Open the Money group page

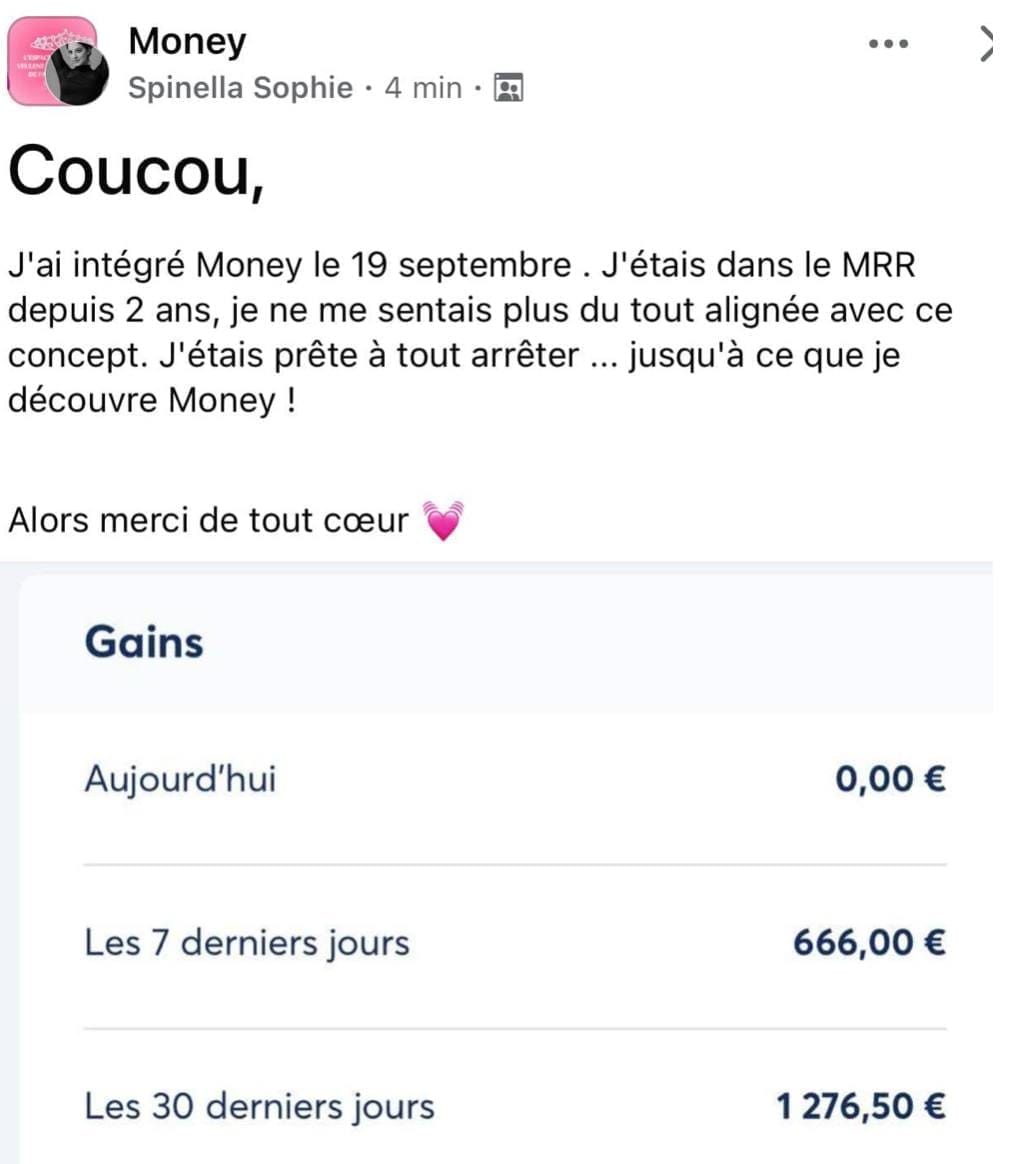187,42
